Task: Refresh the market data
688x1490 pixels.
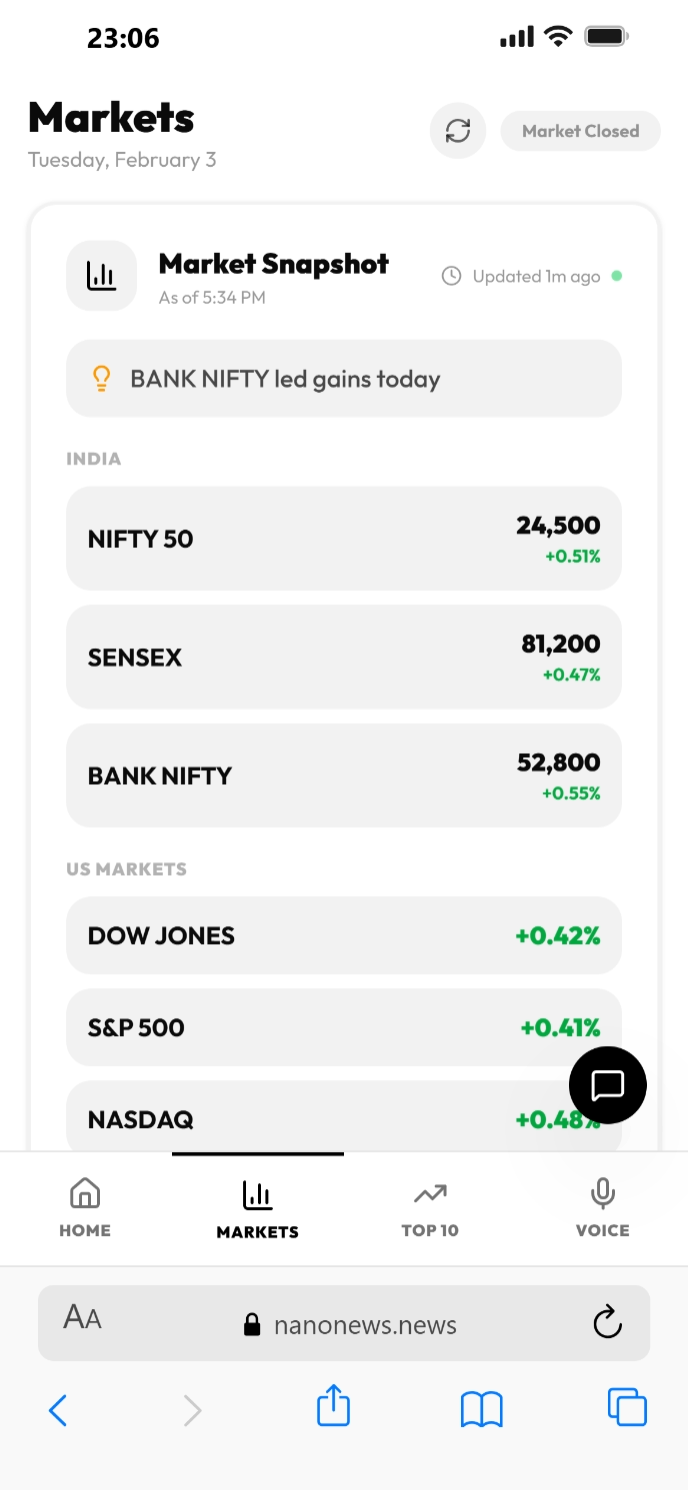Action: (458, 131)
